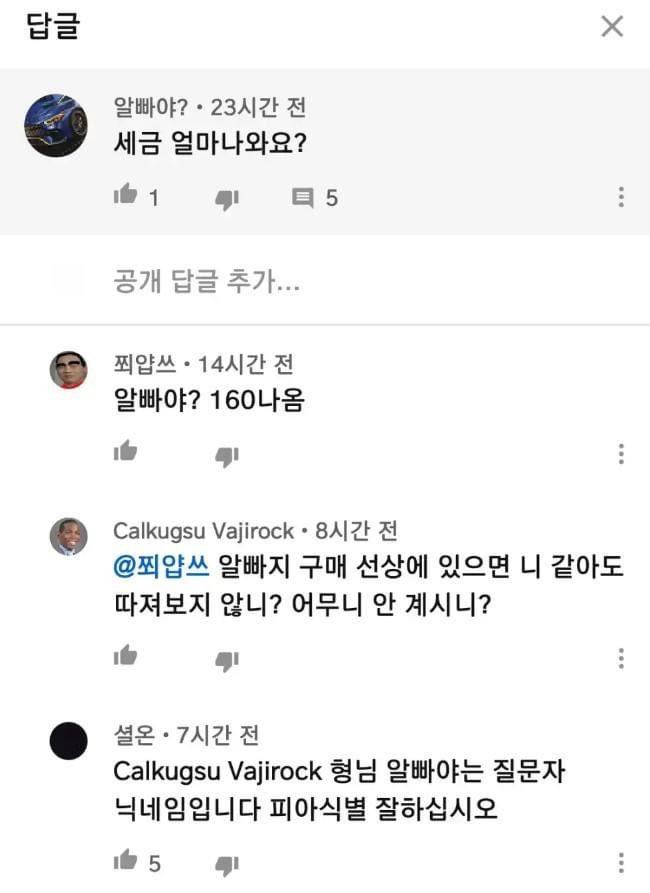Screen dimensions: 650x893
Task: Like 셜온's reply with 5 likes
Action: (126, 860)
